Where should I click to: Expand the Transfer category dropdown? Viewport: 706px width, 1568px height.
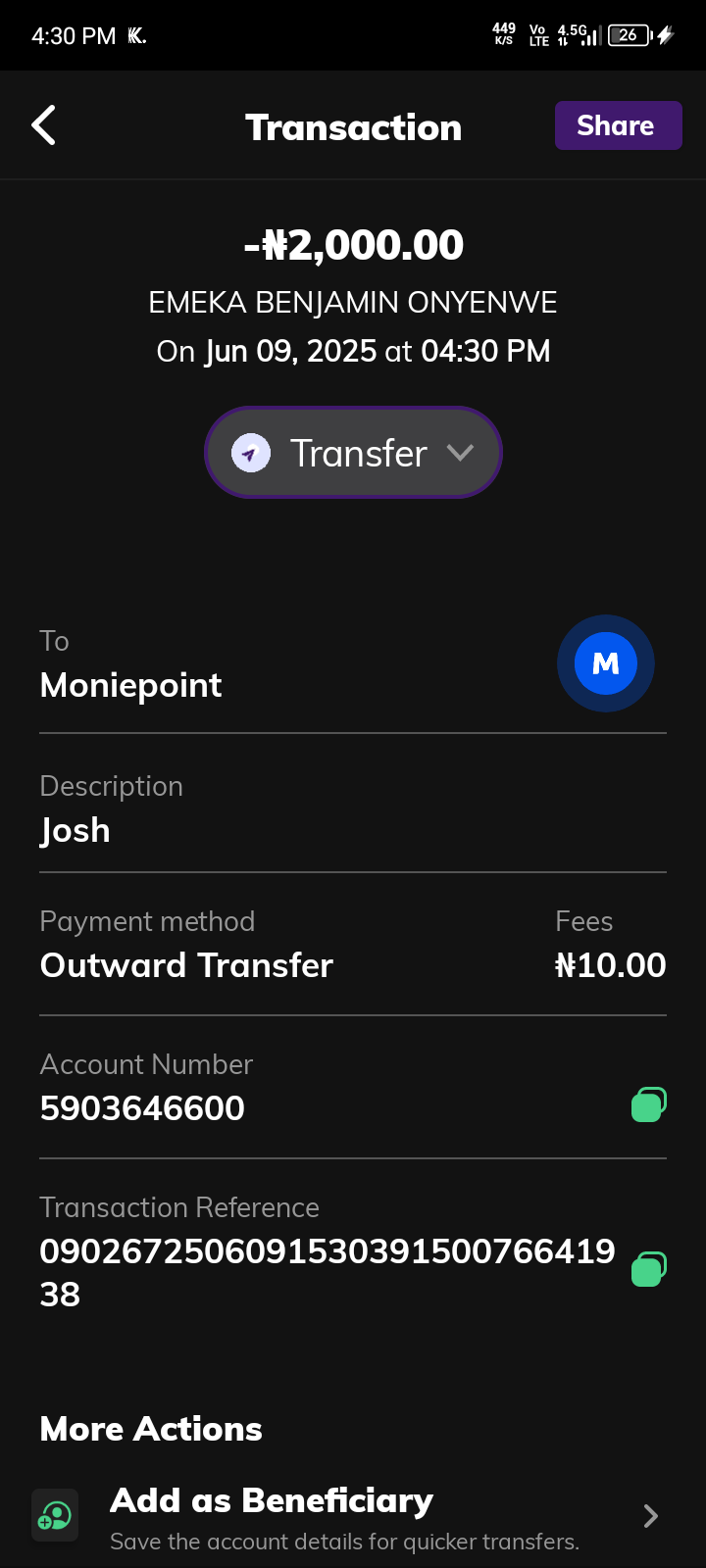click(x=353, y=453)
